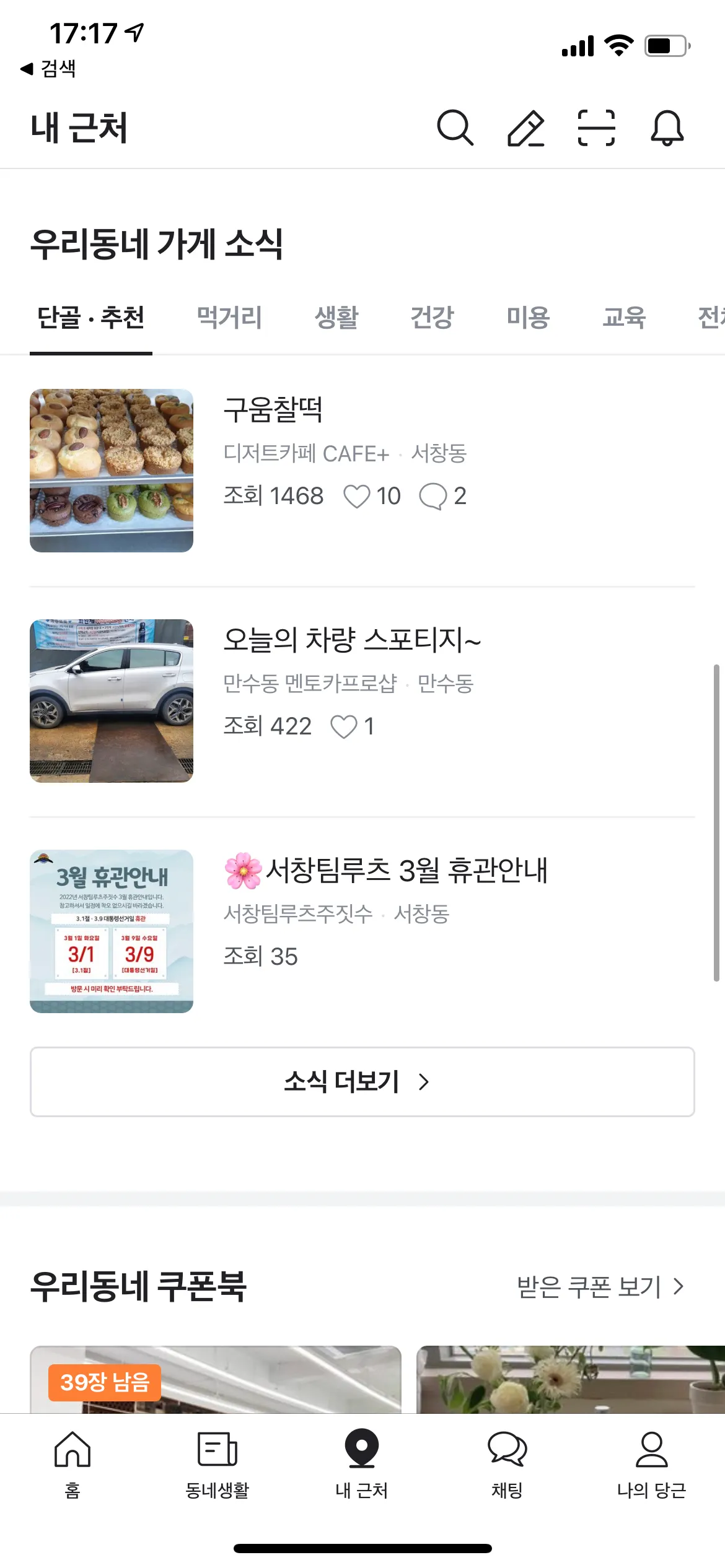Go to the 홈 tab
Viewport: 725px width, 1568px height.
[72, 1463]
